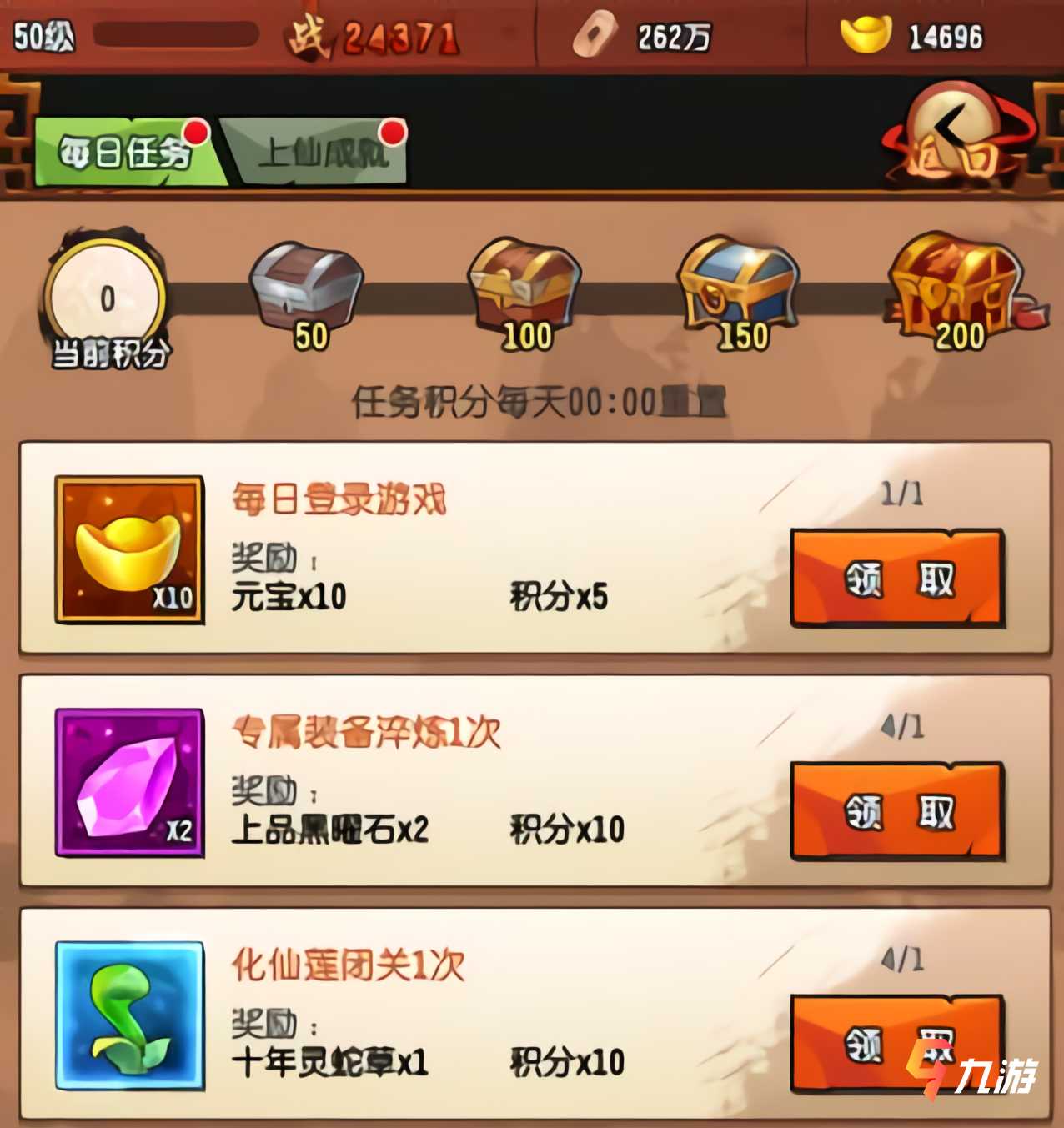
Task: Claim the 专属装备淬炼1次 reward
Action: coord(897,811)
